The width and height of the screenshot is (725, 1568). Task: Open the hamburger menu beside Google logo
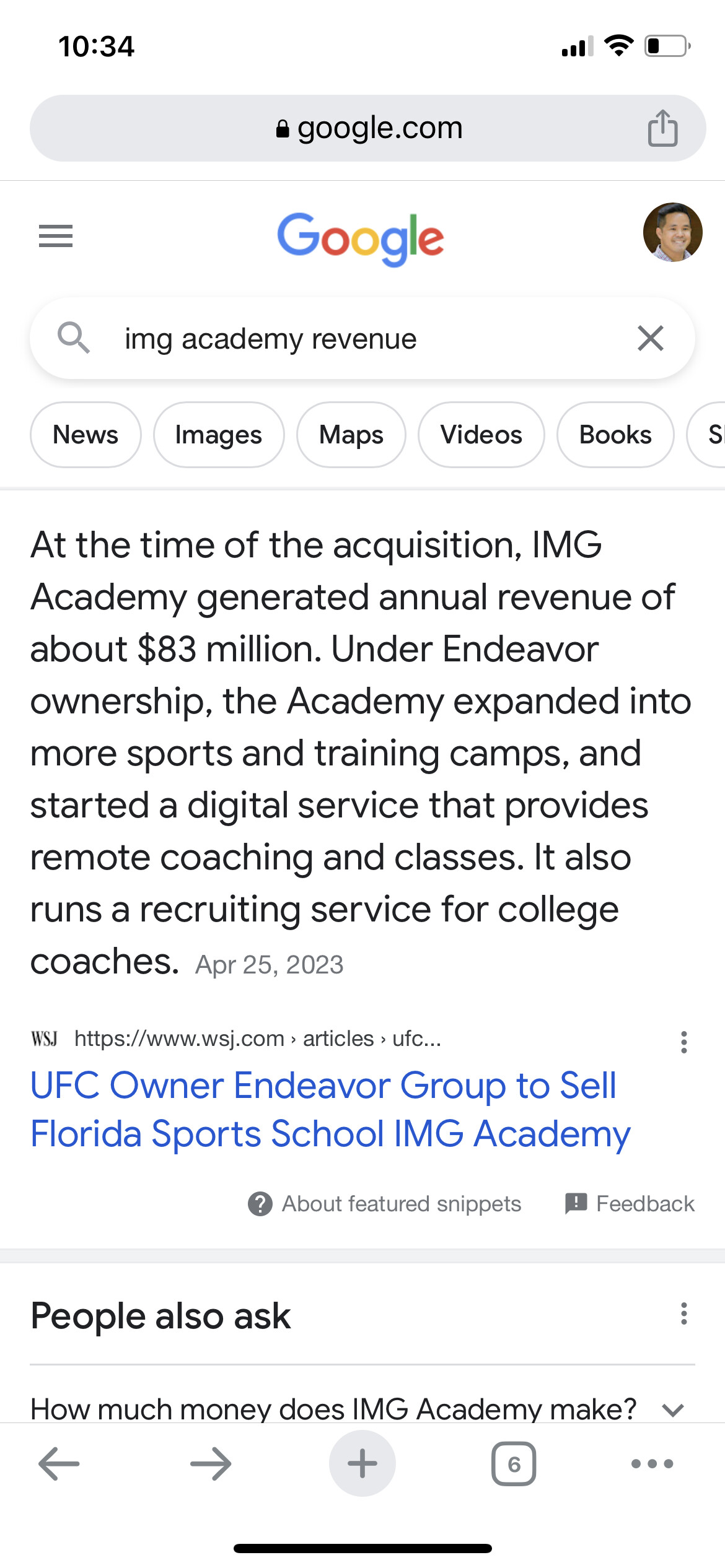pos(56,236)
